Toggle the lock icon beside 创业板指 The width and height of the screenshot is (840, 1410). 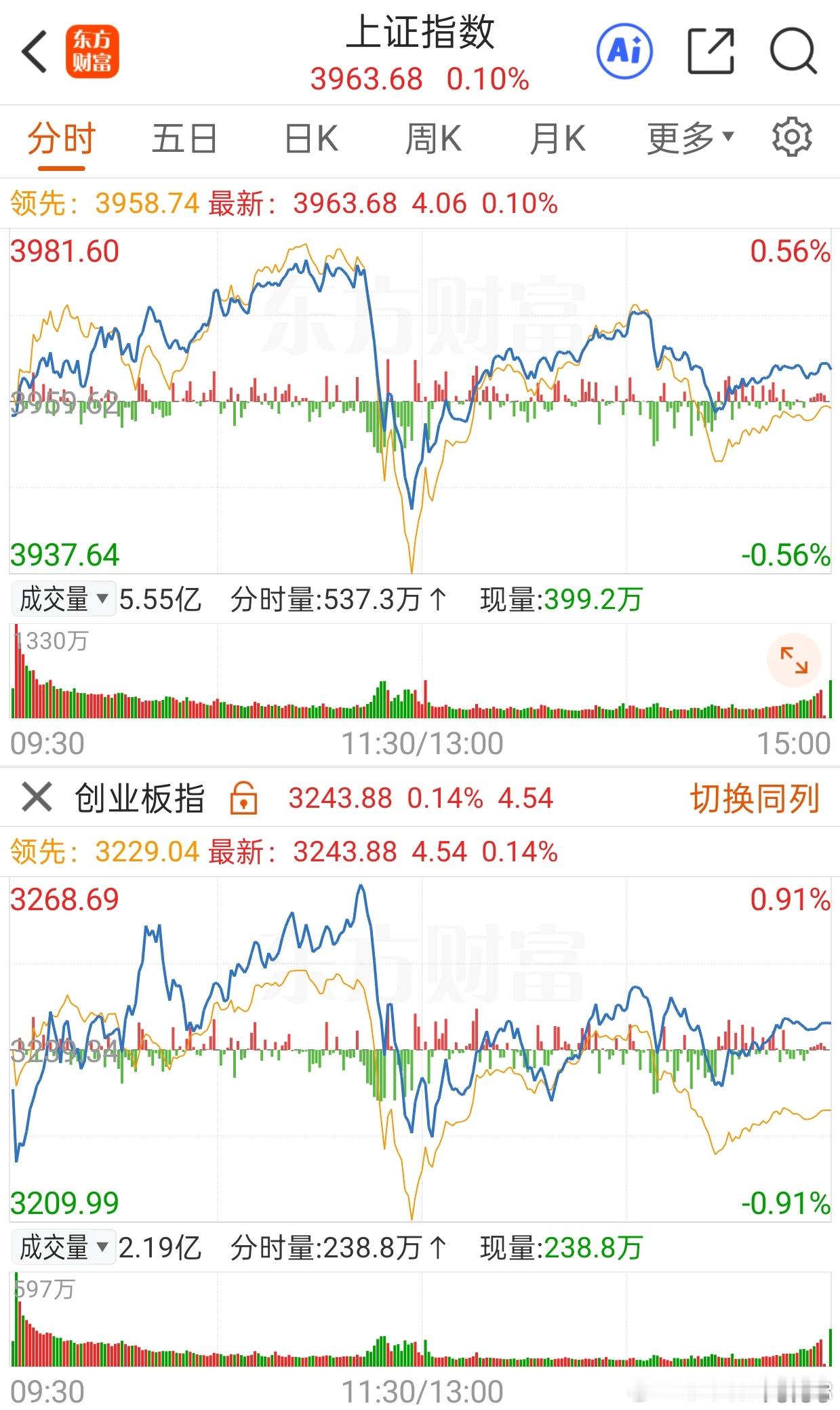point(243,798)
